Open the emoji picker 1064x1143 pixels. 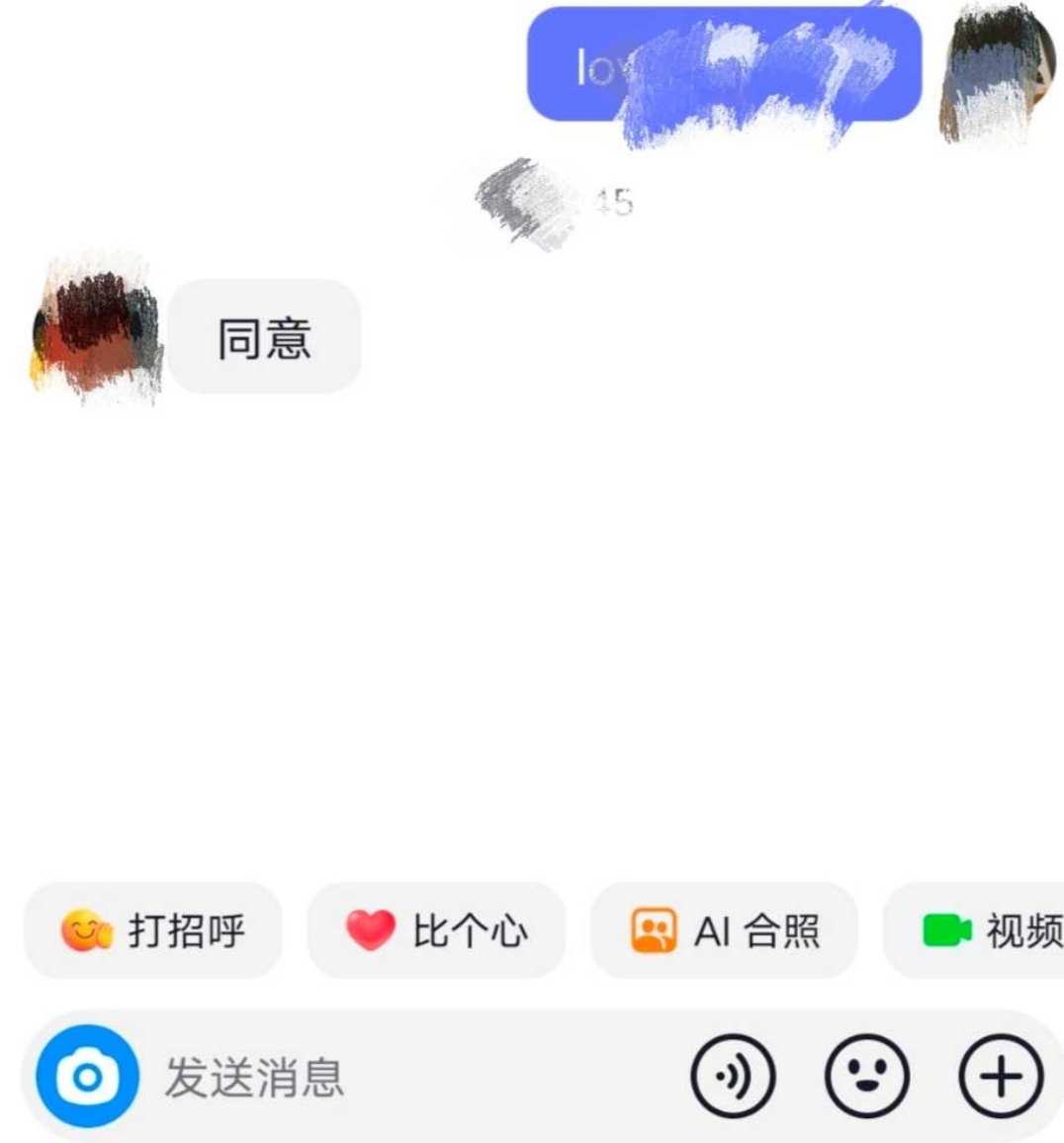click(x=867, y=1077)
